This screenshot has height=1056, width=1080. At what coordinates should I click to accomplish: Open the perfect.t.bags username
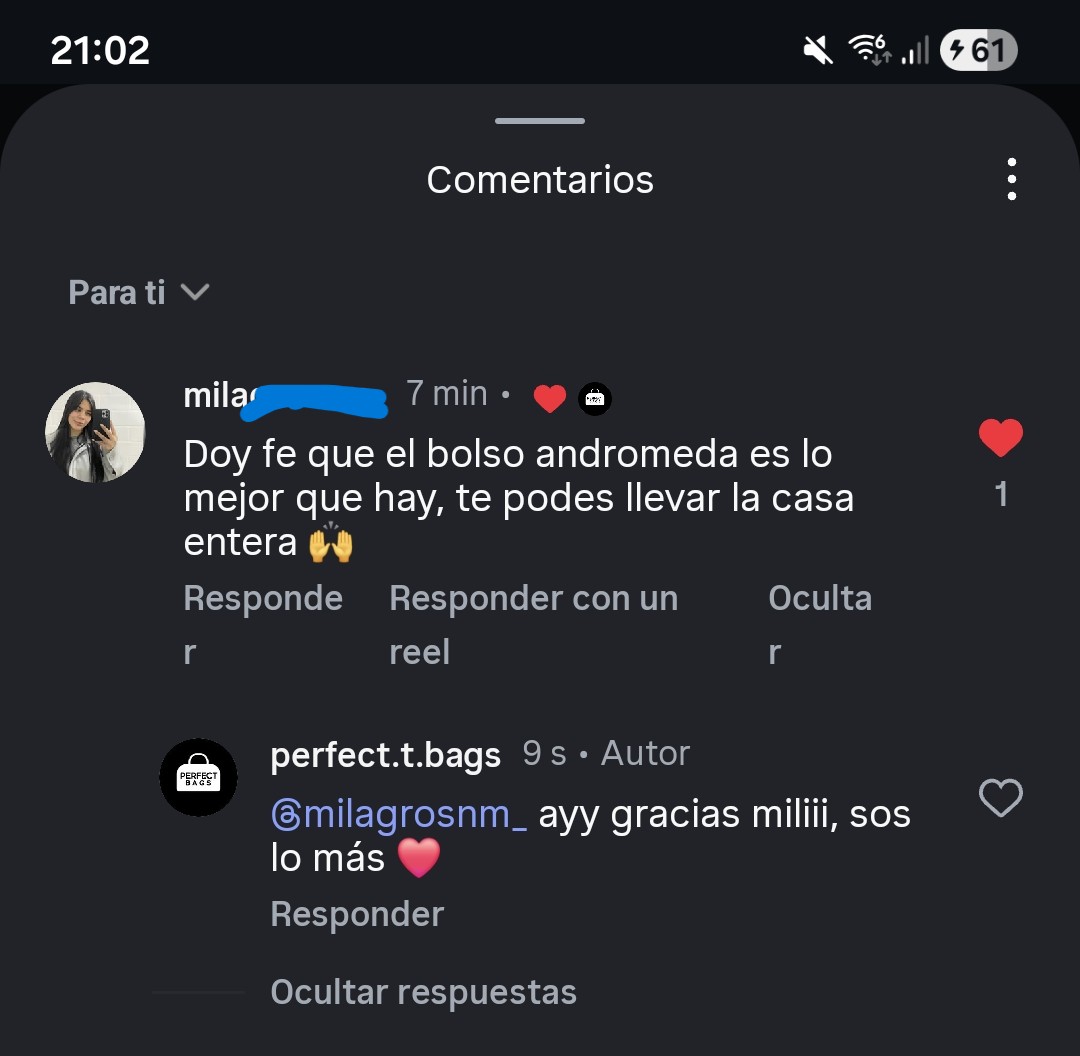click(385, 755)
